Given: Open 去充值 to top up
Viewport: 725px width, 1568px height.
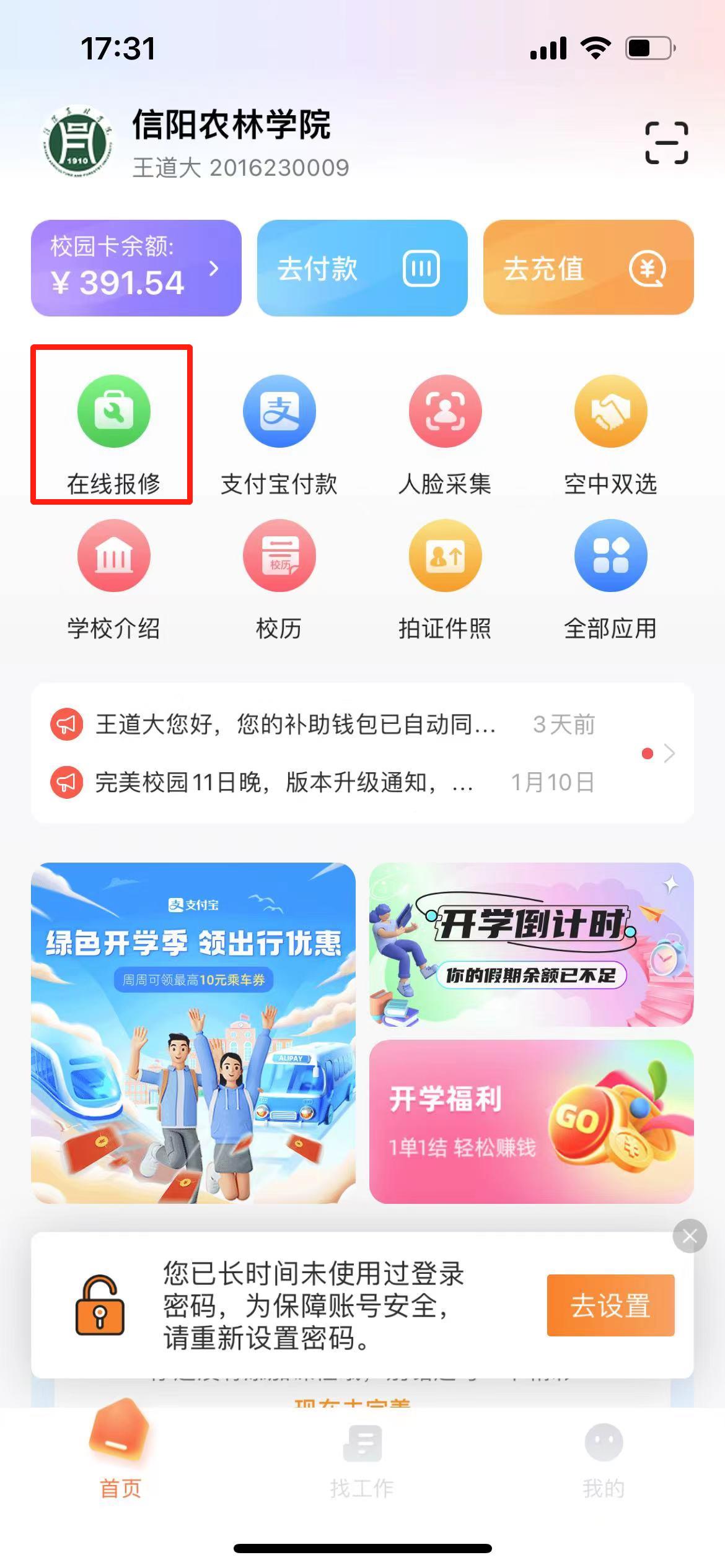Looking at the screenshot, I should pos(587,268).
